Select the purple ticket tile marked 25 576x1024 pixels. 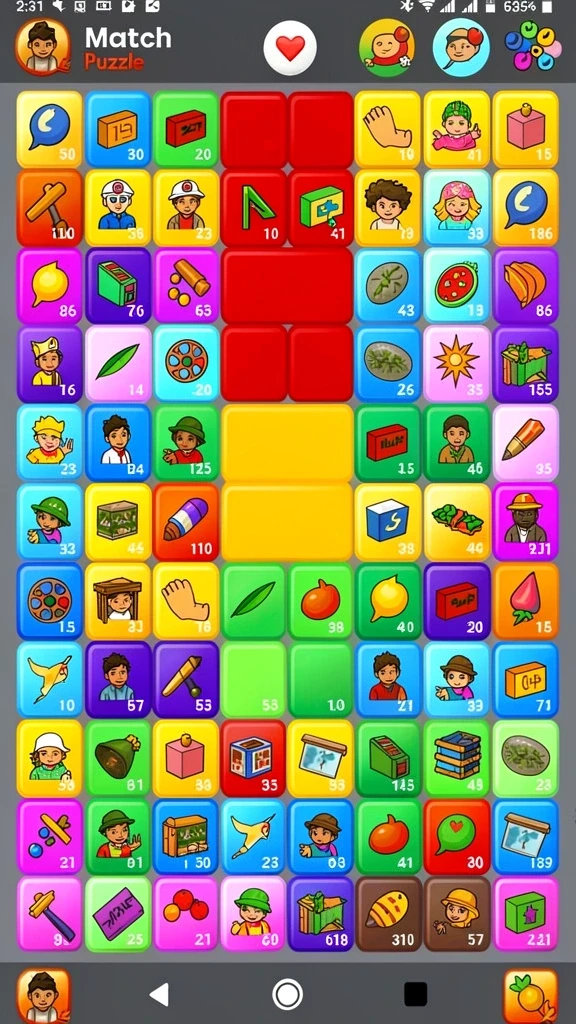click(118, 914)
